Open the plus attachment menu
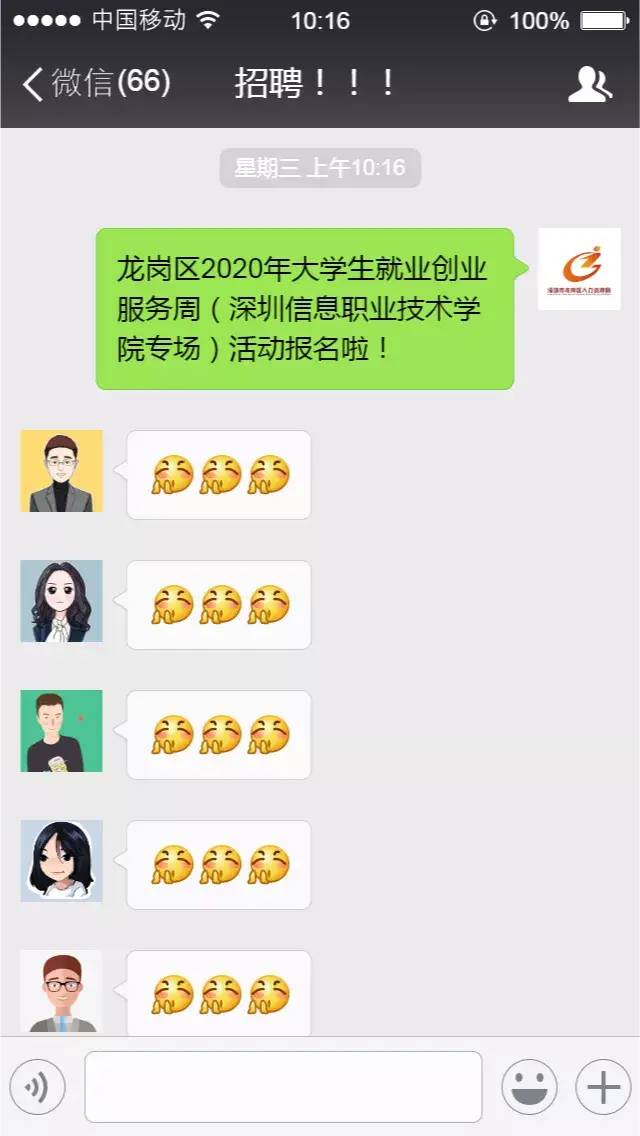 click(603, 1087)
